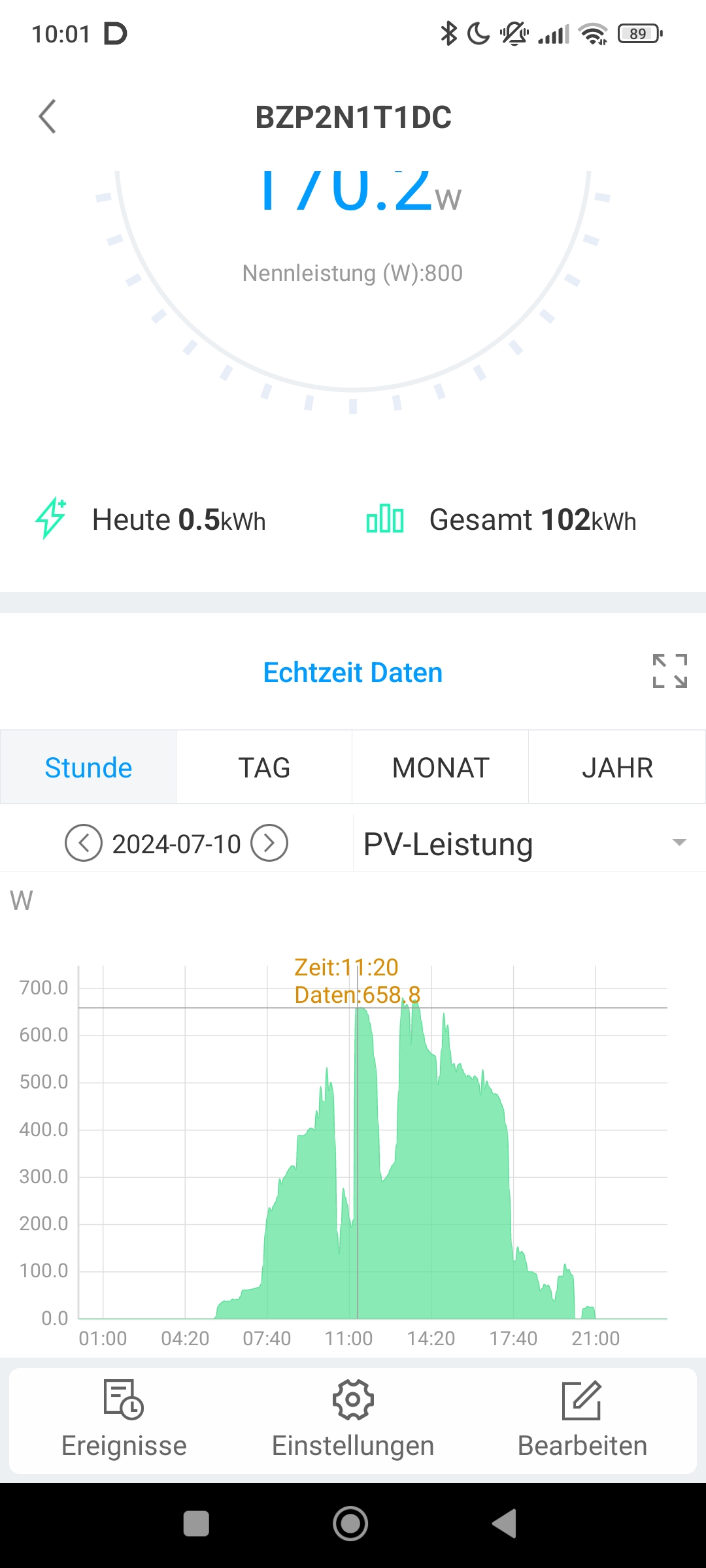Image resolution: width=706 pixels, height=1568 pixels.
Task: Open Einstellungen
Action: coord(353,1419)
